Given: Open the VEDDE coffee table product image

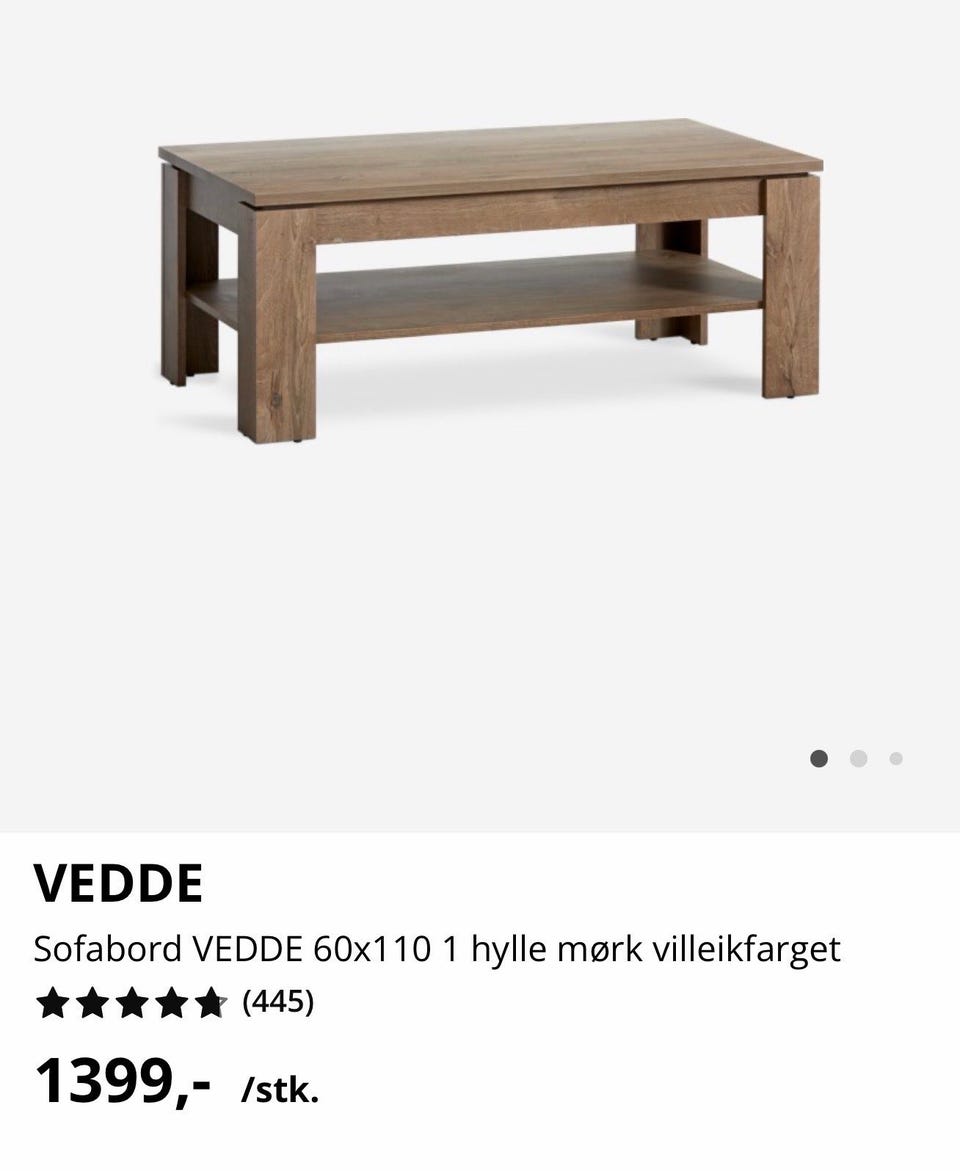Looking at the screenshot, I should [x=490, y=280].
